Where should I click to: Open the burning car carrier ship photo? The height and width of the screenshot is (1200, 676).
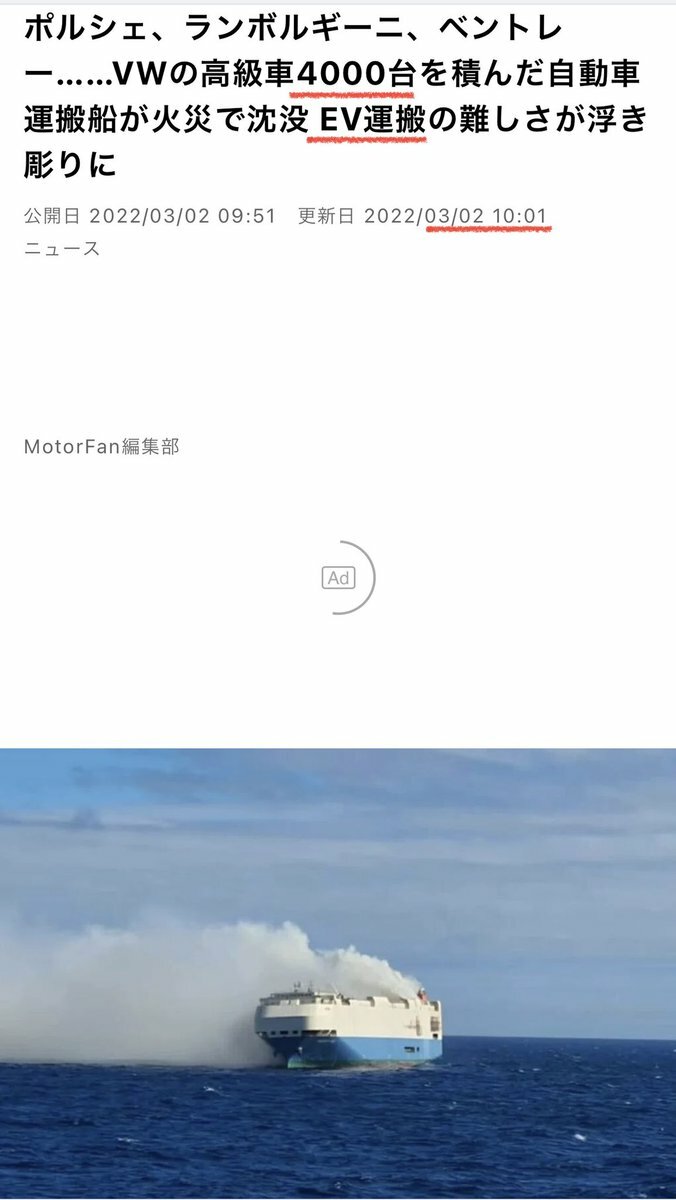pos(338,972)
